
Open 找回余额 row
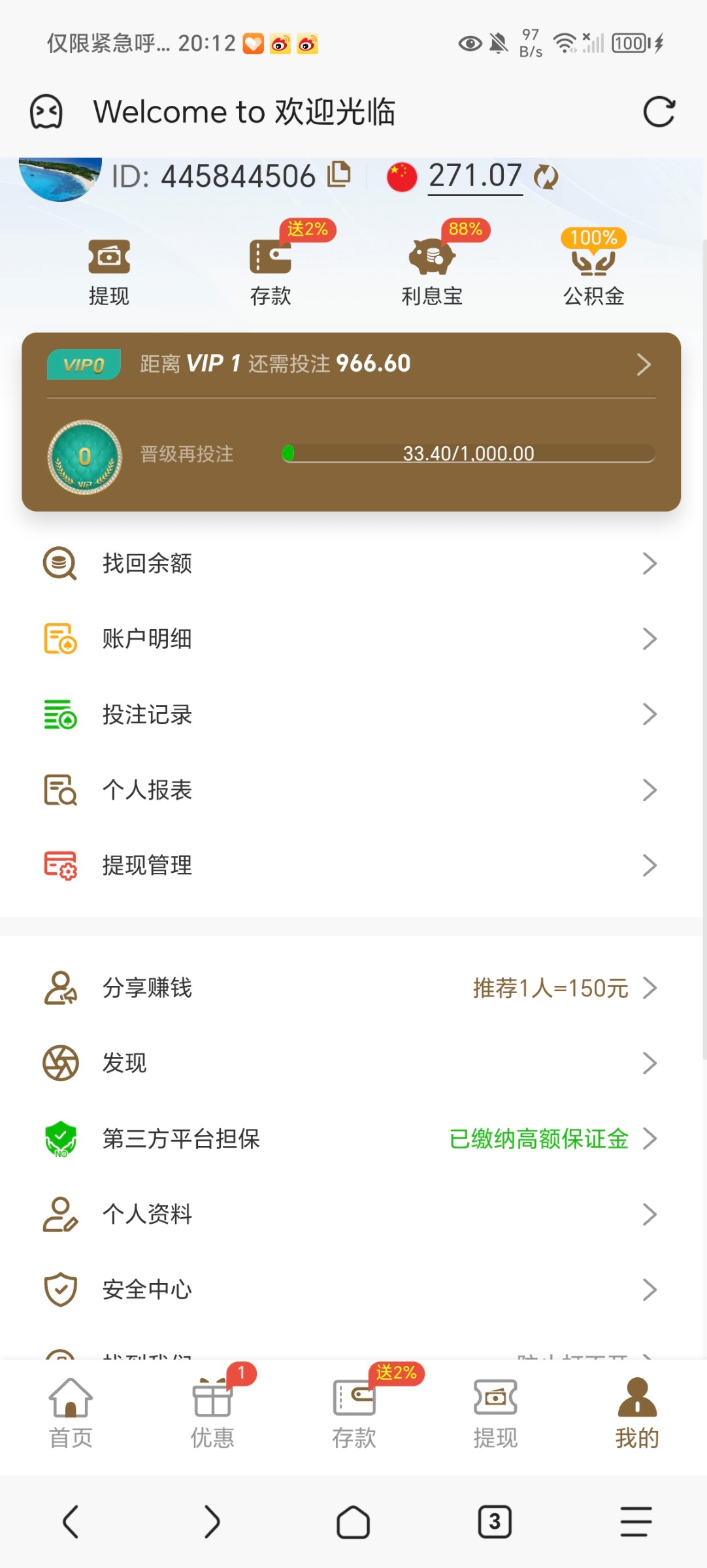pos(352,563)
